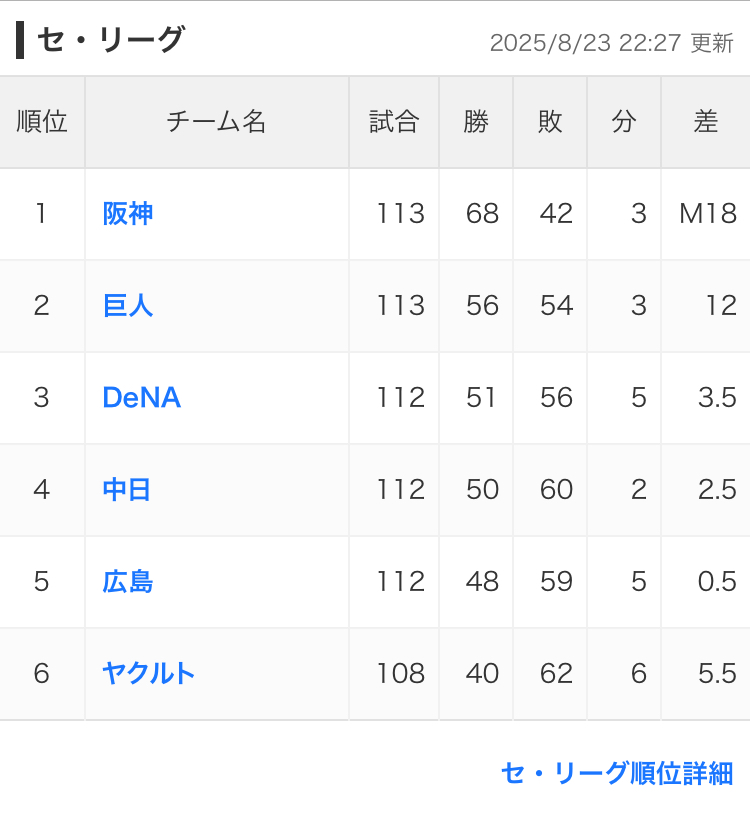The width and height of the screenshot is (750, 818).
Task: Open the 阪神 team page
Action: (x=128, y=214)
